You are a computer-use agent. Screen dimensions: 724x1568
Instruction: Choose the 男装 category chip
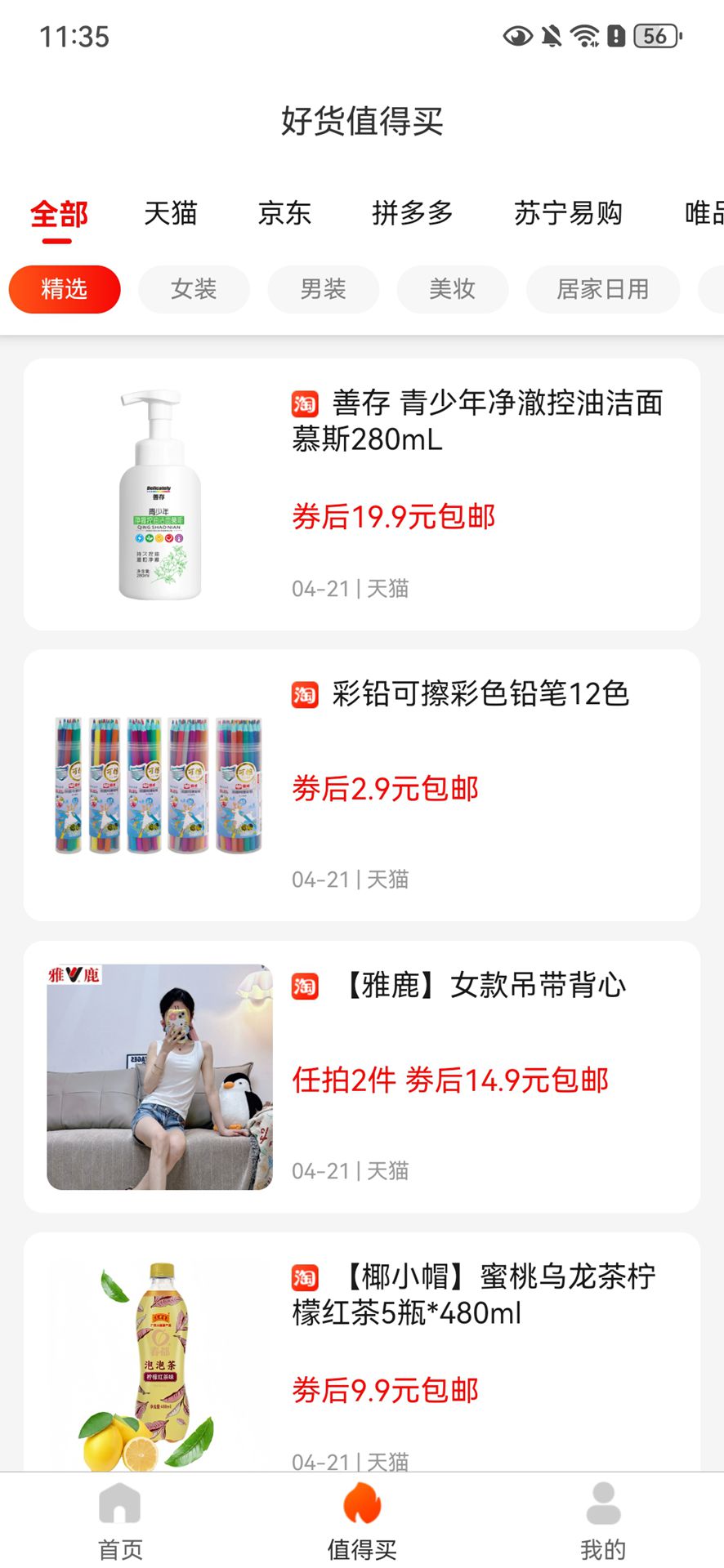coord(323,289)
